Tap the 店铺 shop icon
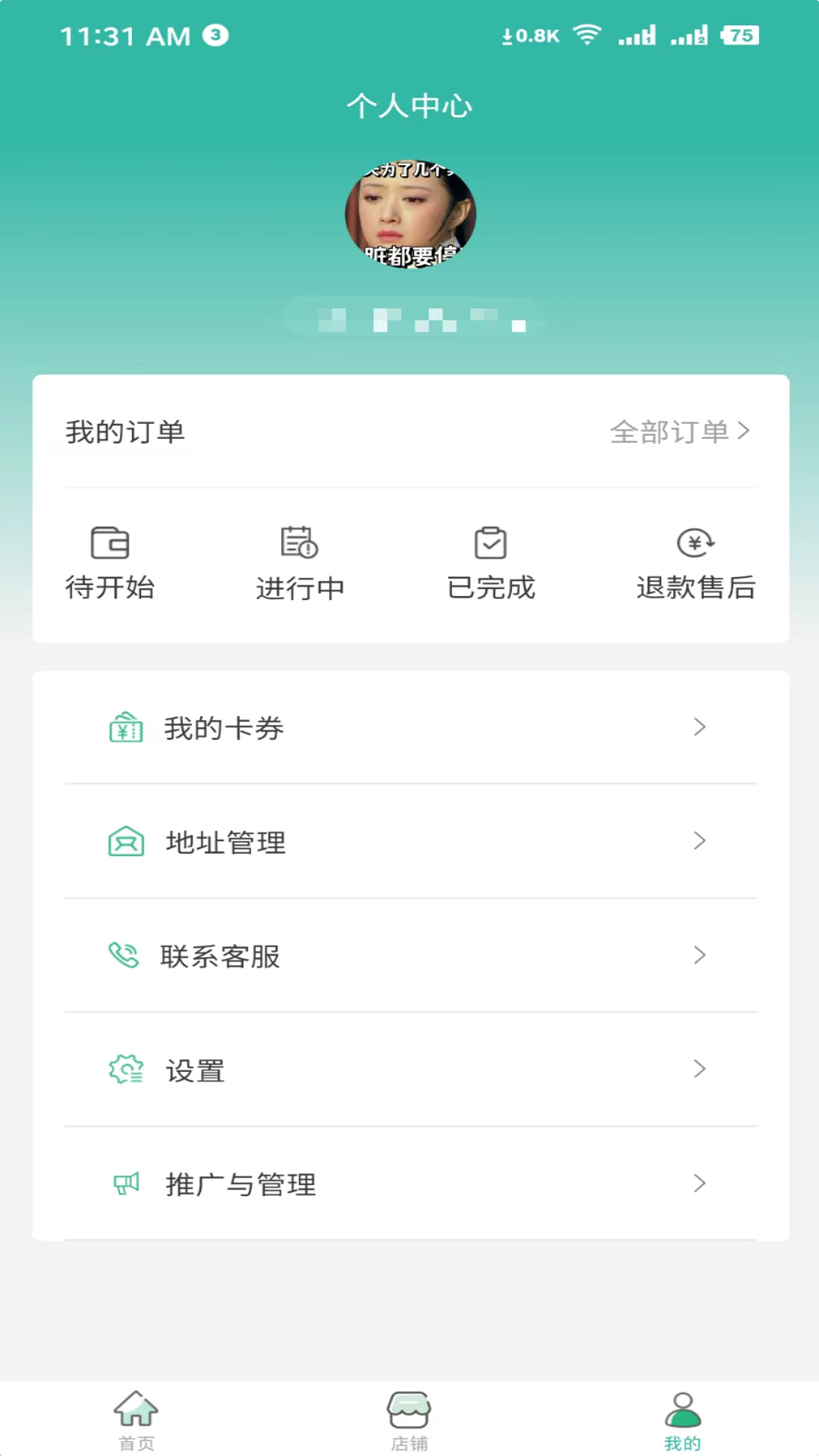Image resolution: width=819 pixels, height=1456 pixels. [x=409, y=1414]
